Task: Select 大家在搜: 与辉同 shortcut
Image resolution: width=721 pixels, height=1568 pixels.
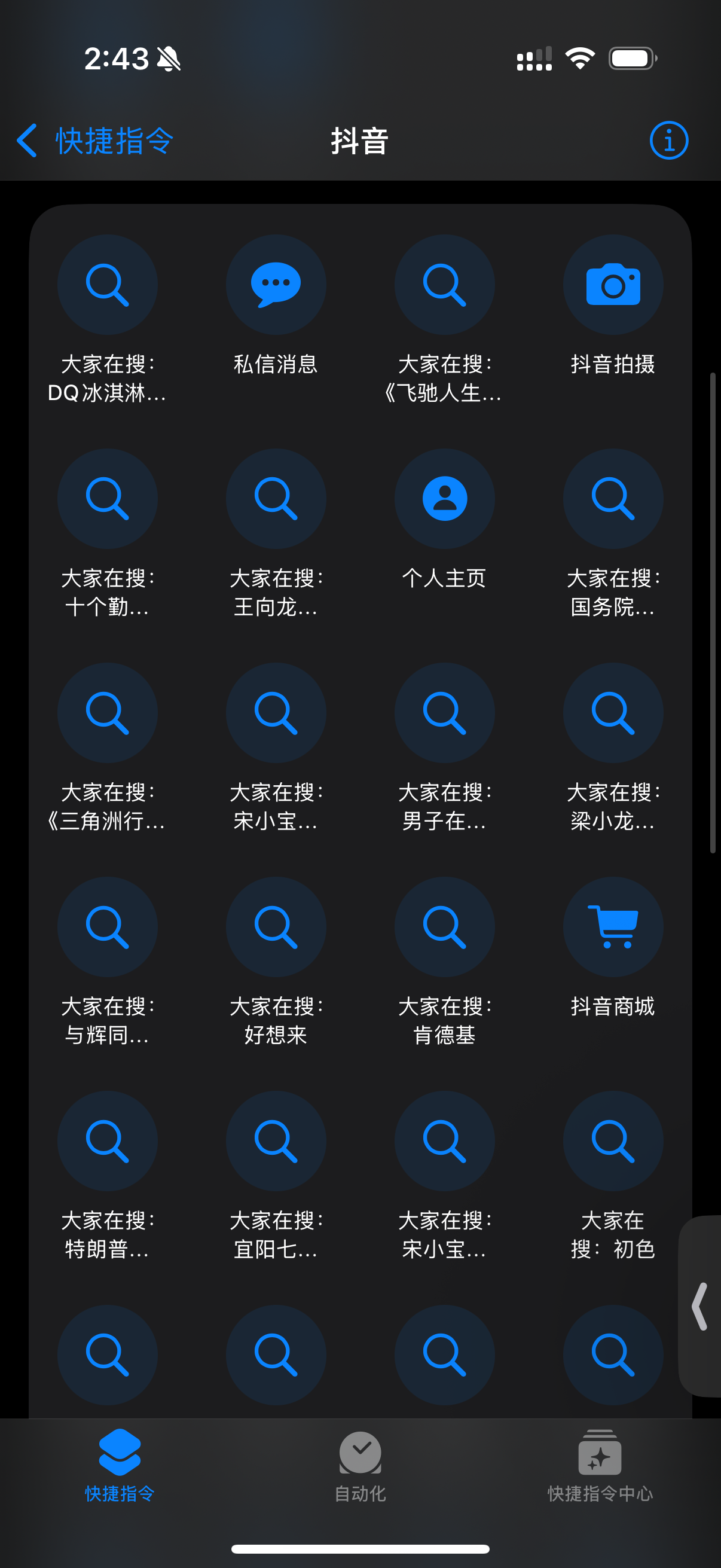Action: [x=108, y=927]
